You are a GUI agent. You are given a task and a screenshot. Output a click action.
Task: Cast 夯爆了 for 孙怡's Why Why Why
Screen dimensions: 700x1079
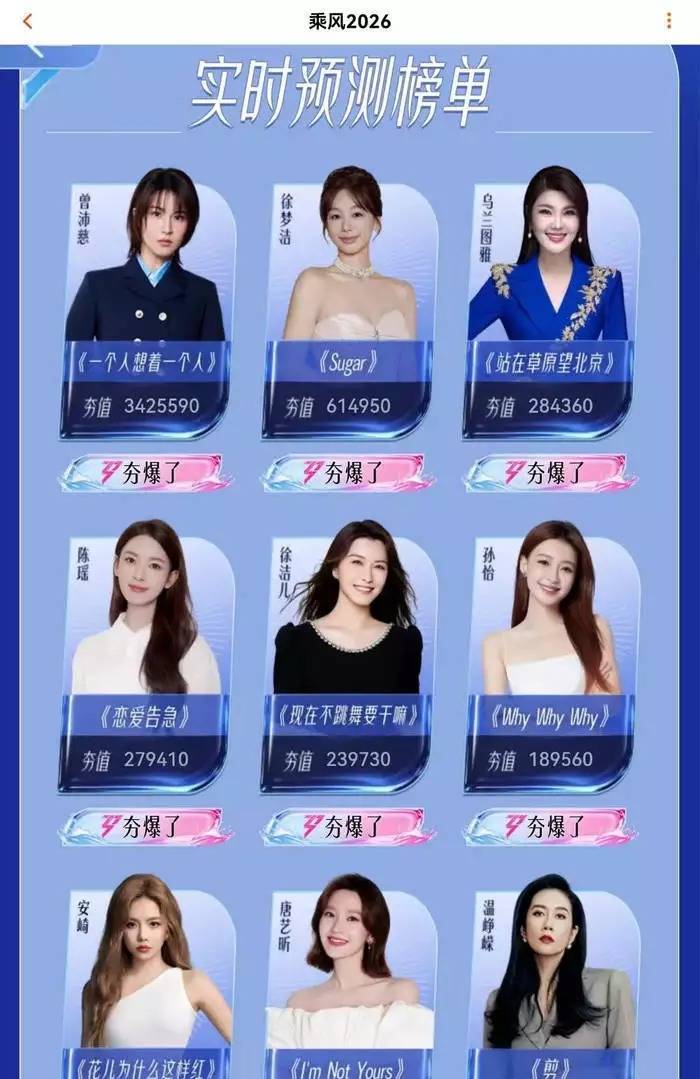[x=549, y=827]
